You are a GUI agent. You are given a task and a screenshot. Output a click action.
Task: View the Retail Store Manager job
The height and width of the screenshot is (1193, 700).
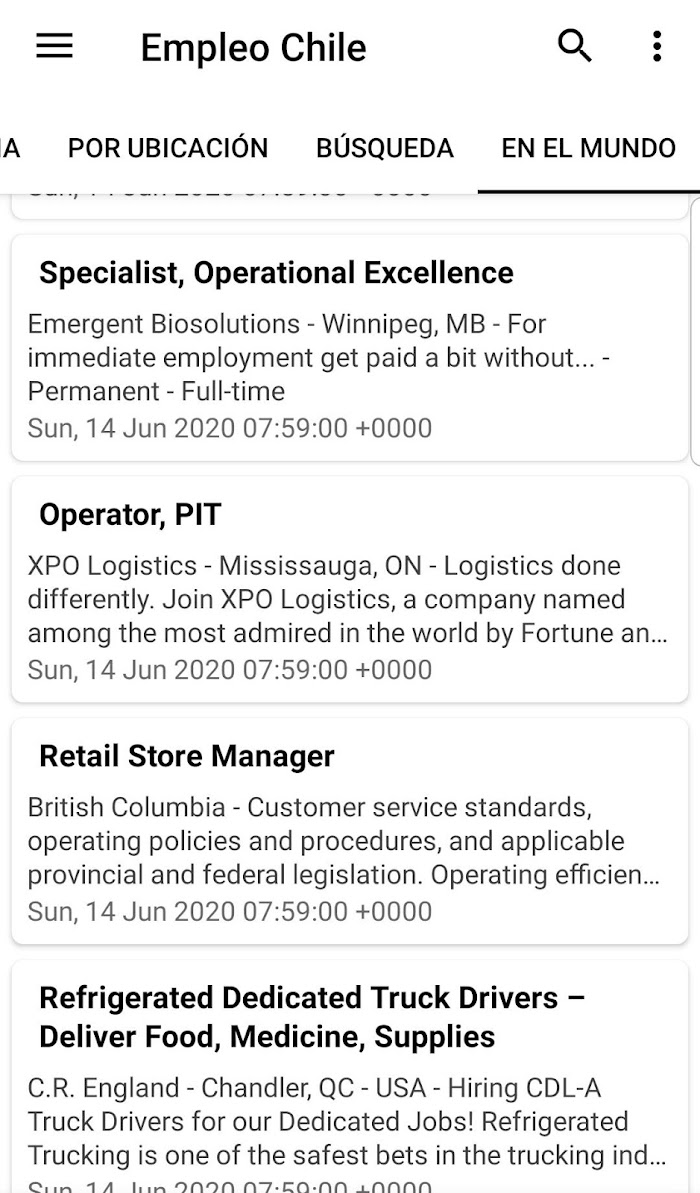[350, 831]
